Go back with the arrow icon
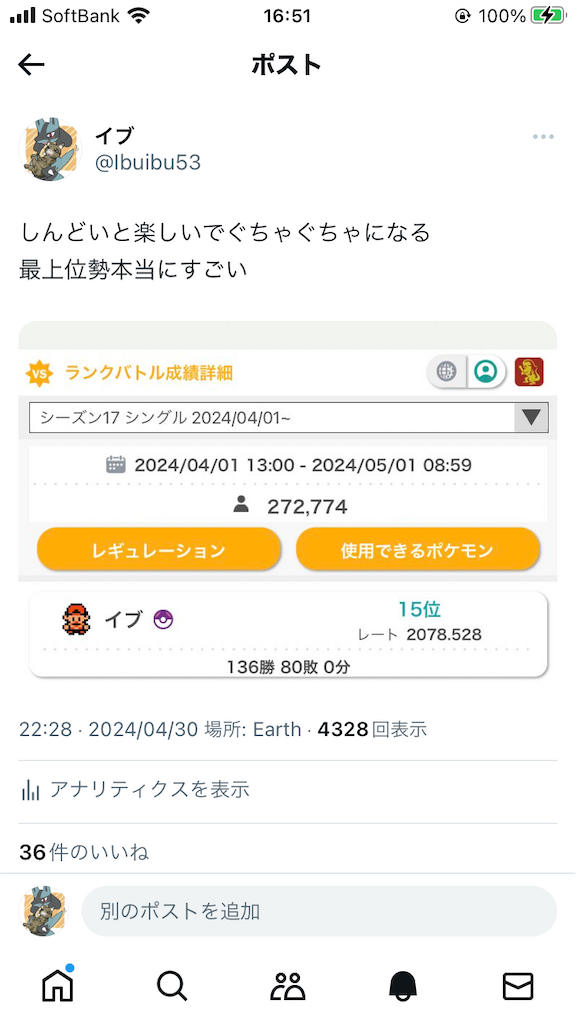Image resolution: width=576 pixels, height=1024 pixels. 31,65
